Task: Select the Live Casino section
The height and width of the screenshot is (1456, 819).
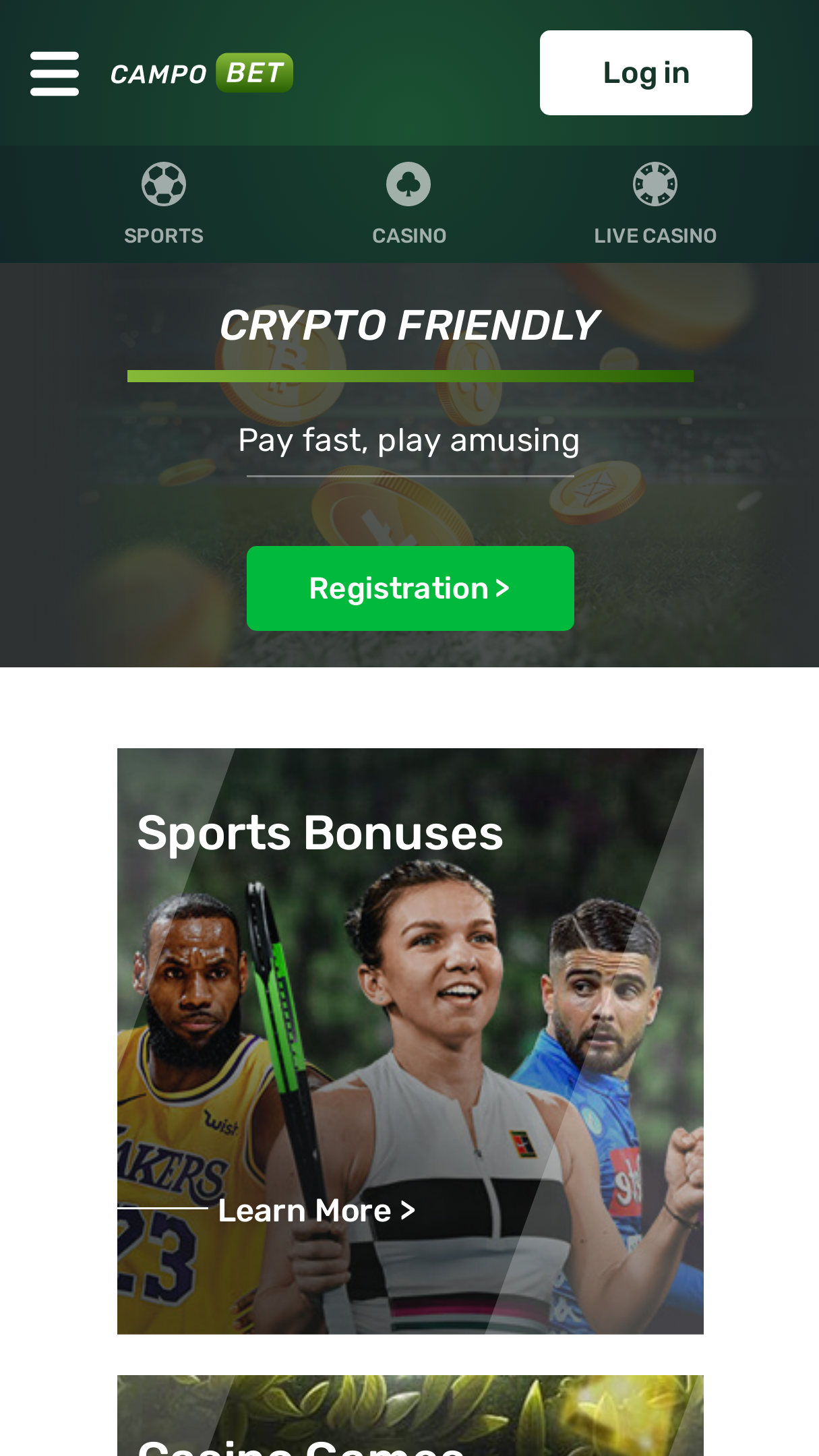Action: click(655, 204)
